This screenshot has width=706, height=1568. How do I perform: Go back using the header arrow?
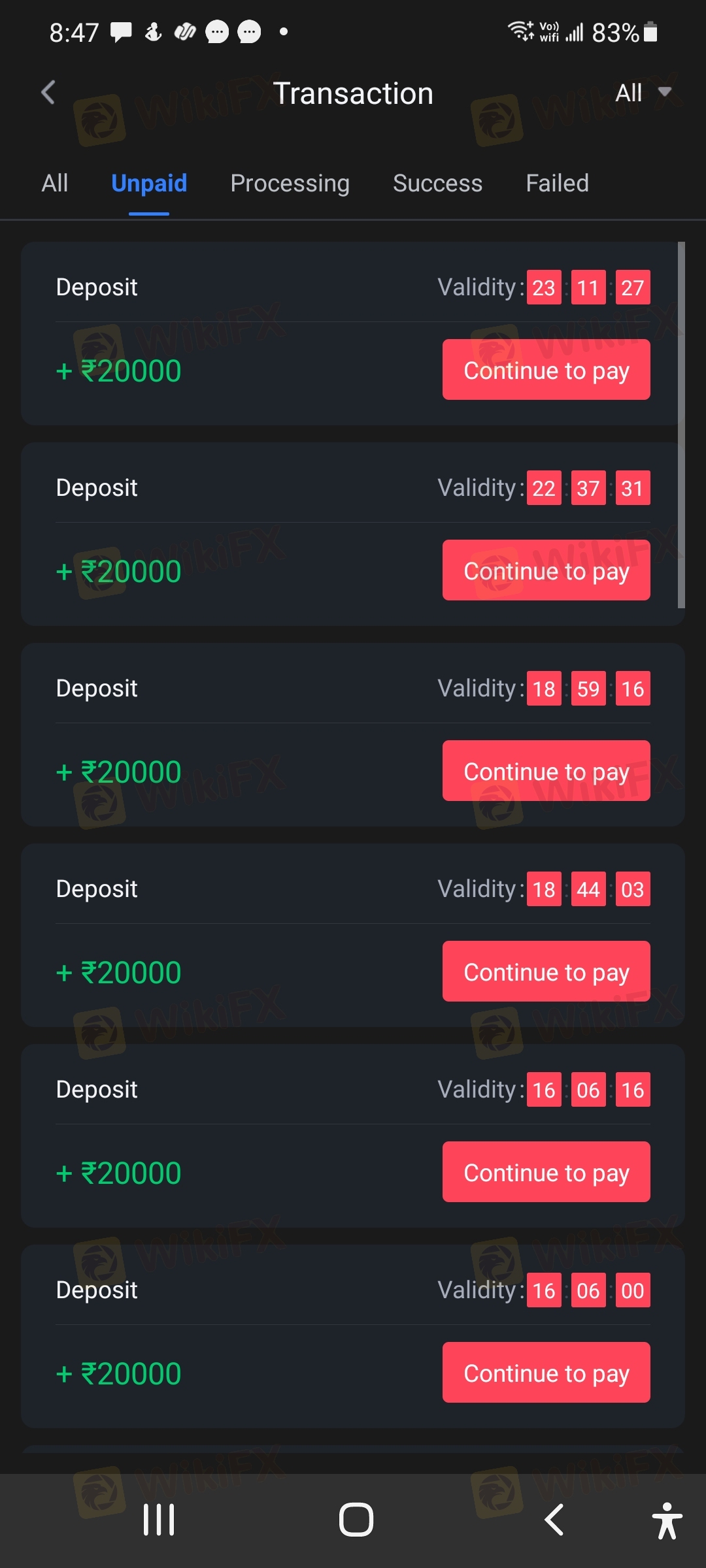[x=48, y=92]
